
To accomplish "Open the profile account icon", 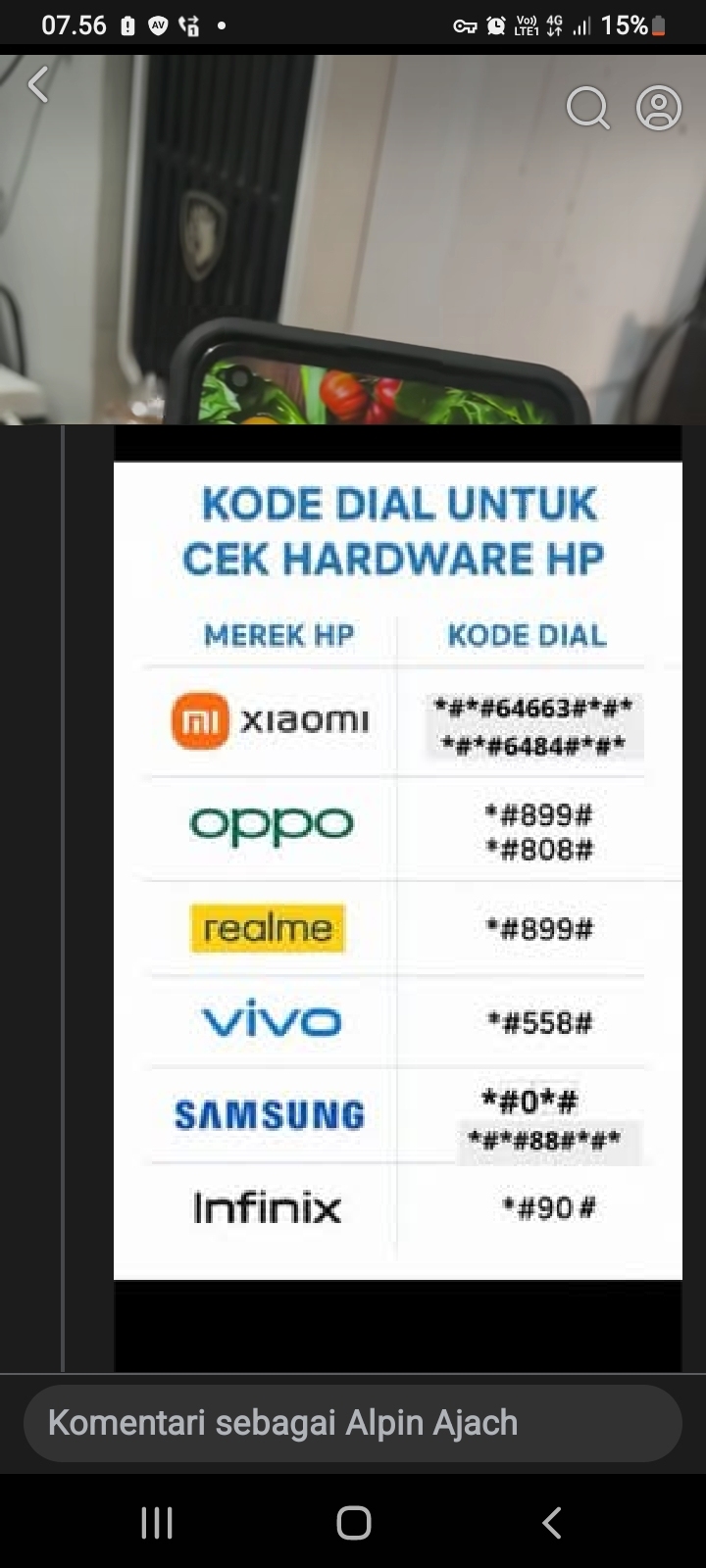I will [659, 108].
